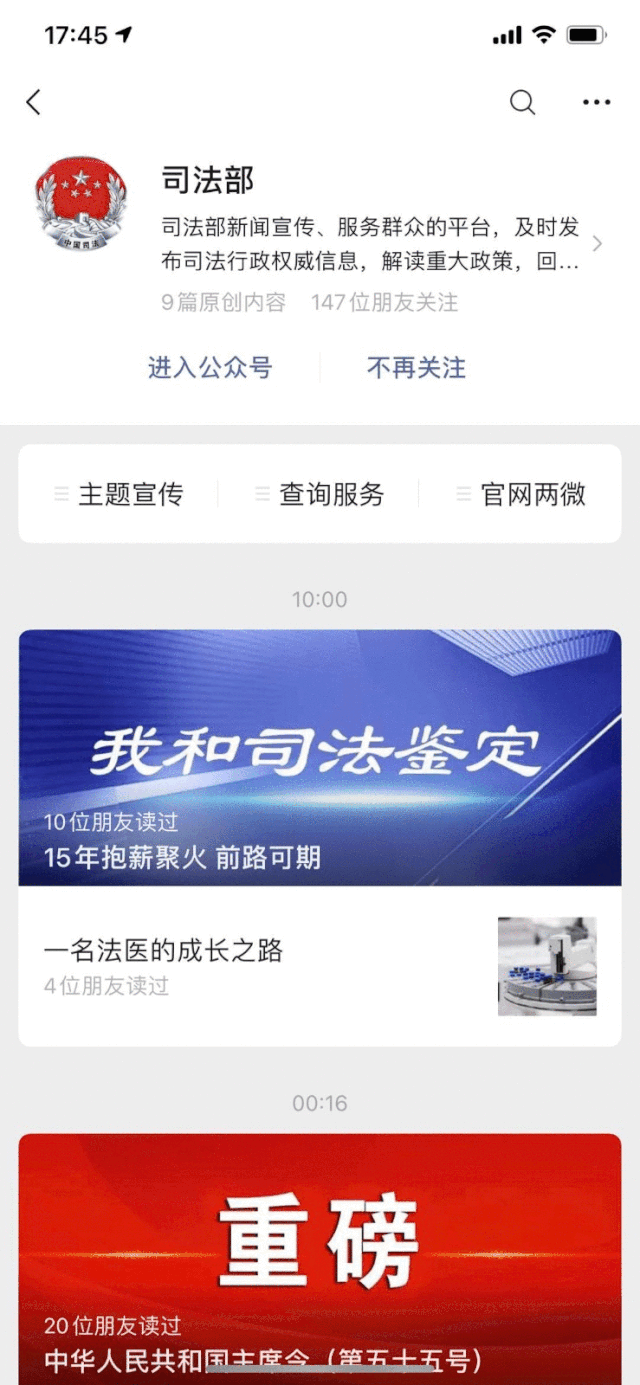Viewport: 640px width, 1385px height.
Task: Open the 主题宣传 menu
Action: coord(119,494)
